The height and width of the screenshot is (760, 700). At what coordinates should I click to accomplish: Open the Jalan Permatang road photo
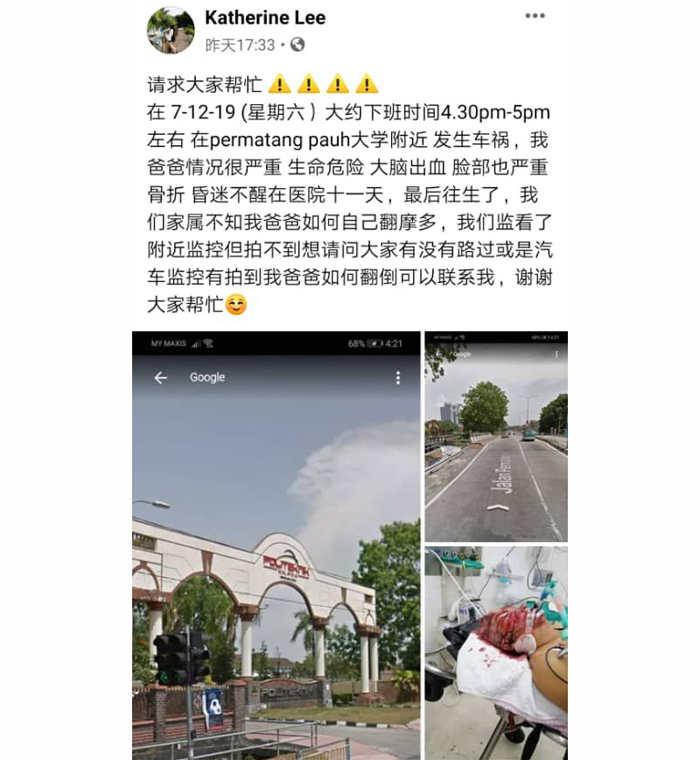click(496, 436)
